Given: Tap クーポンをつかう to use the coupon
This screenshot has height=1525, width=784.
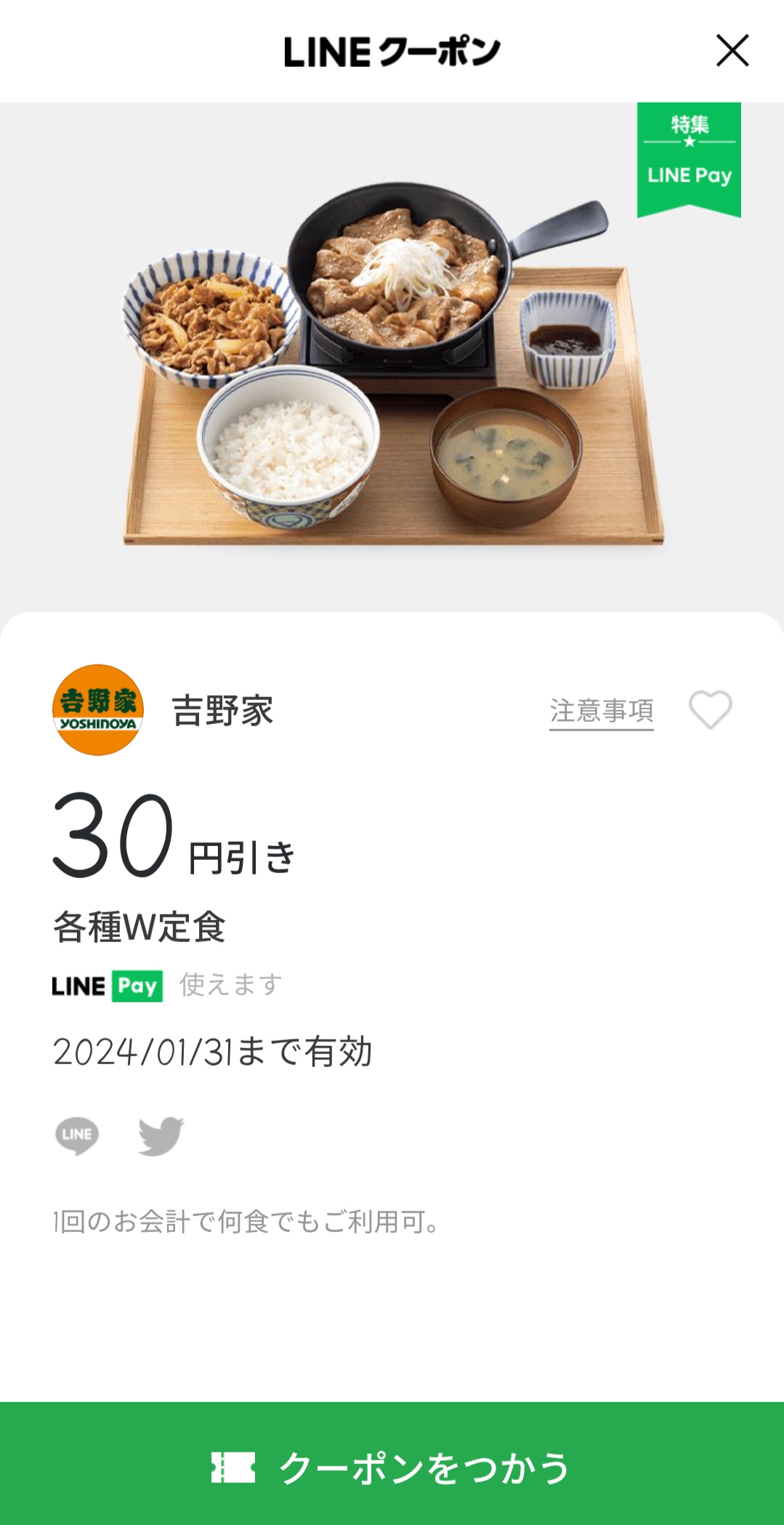Looking at the screenshot, I should coord(392,1467).
